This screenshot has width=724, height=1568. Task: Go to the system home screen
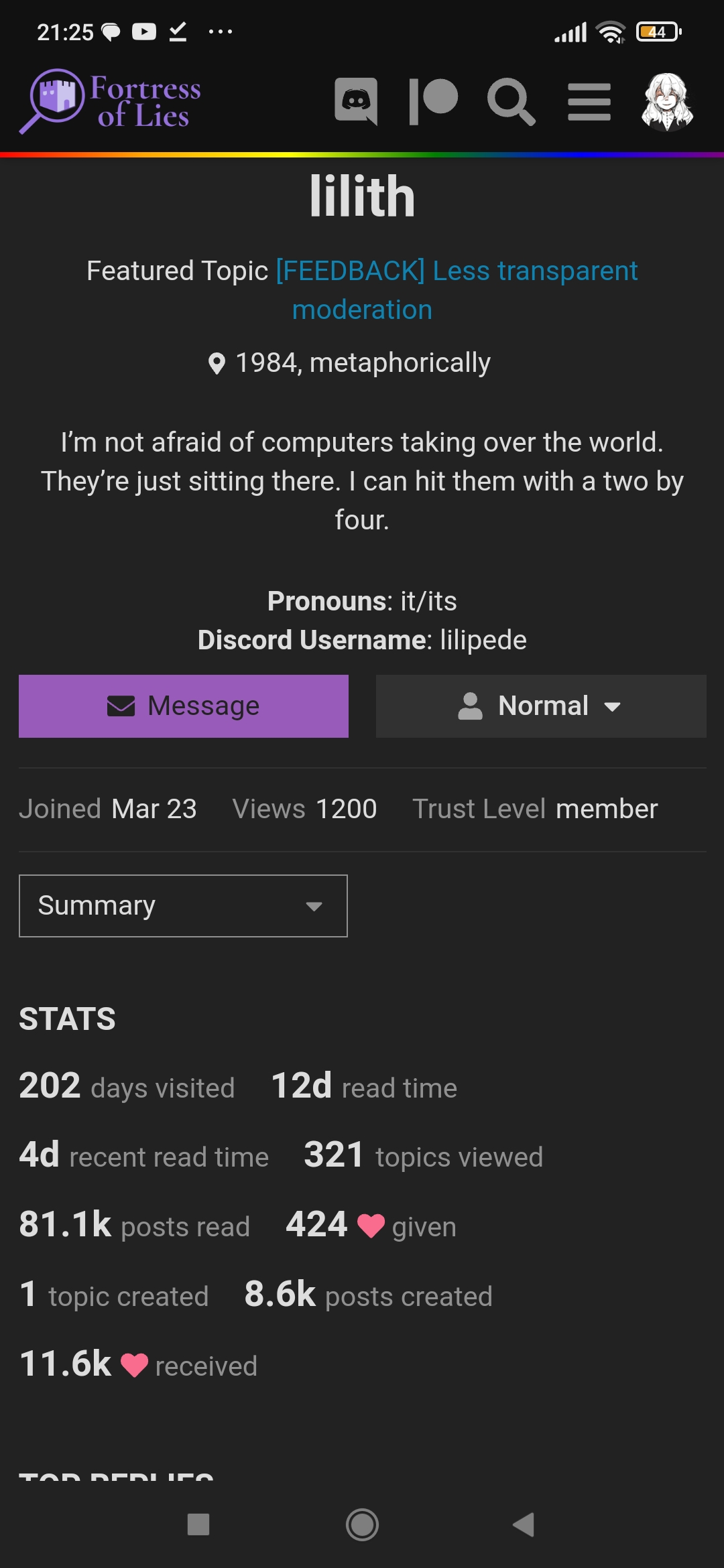(362, 1524)
